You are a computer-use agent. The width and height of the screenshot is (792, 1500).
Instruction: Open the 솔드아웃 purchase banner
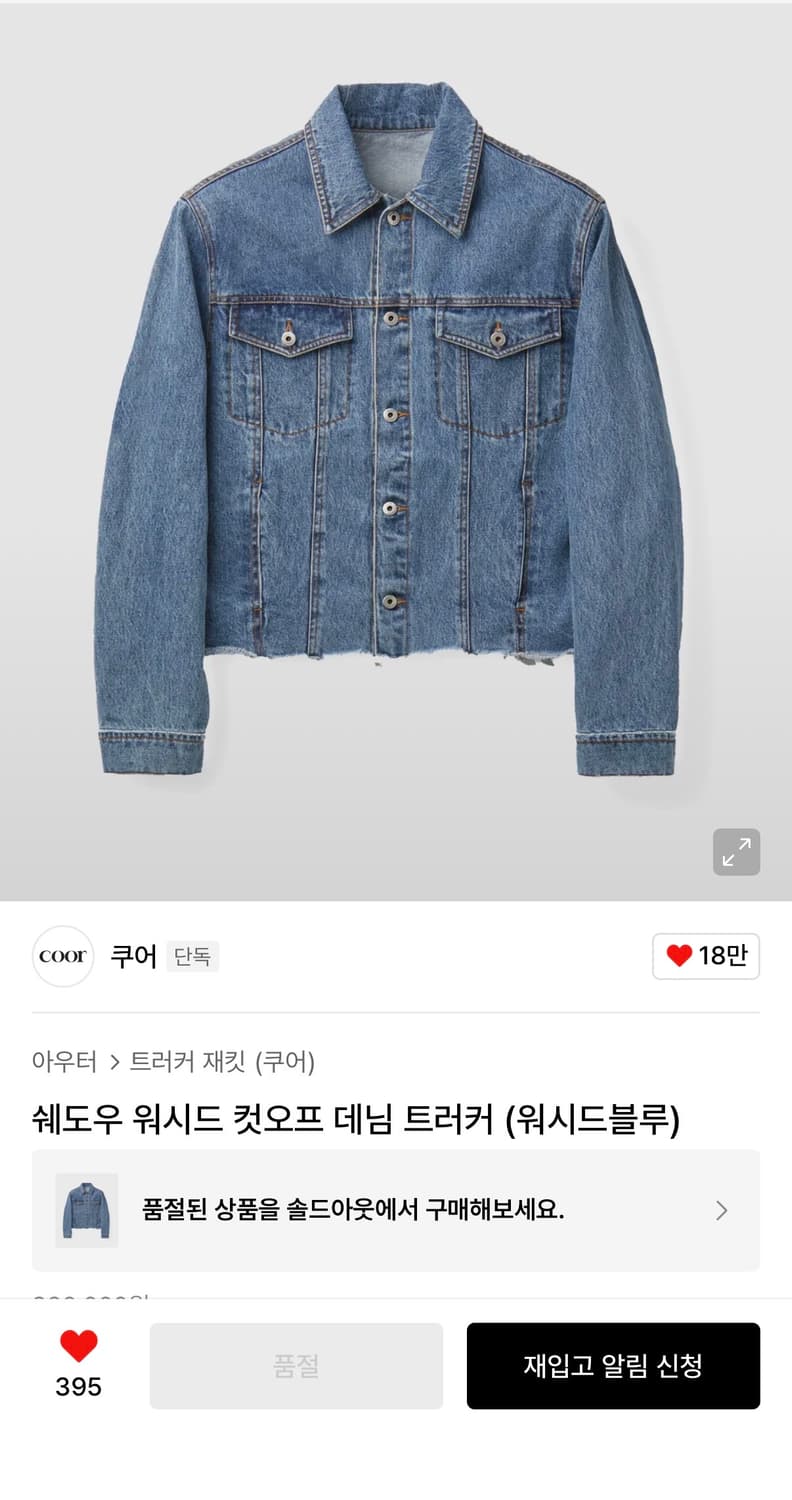pos(395,1210)
